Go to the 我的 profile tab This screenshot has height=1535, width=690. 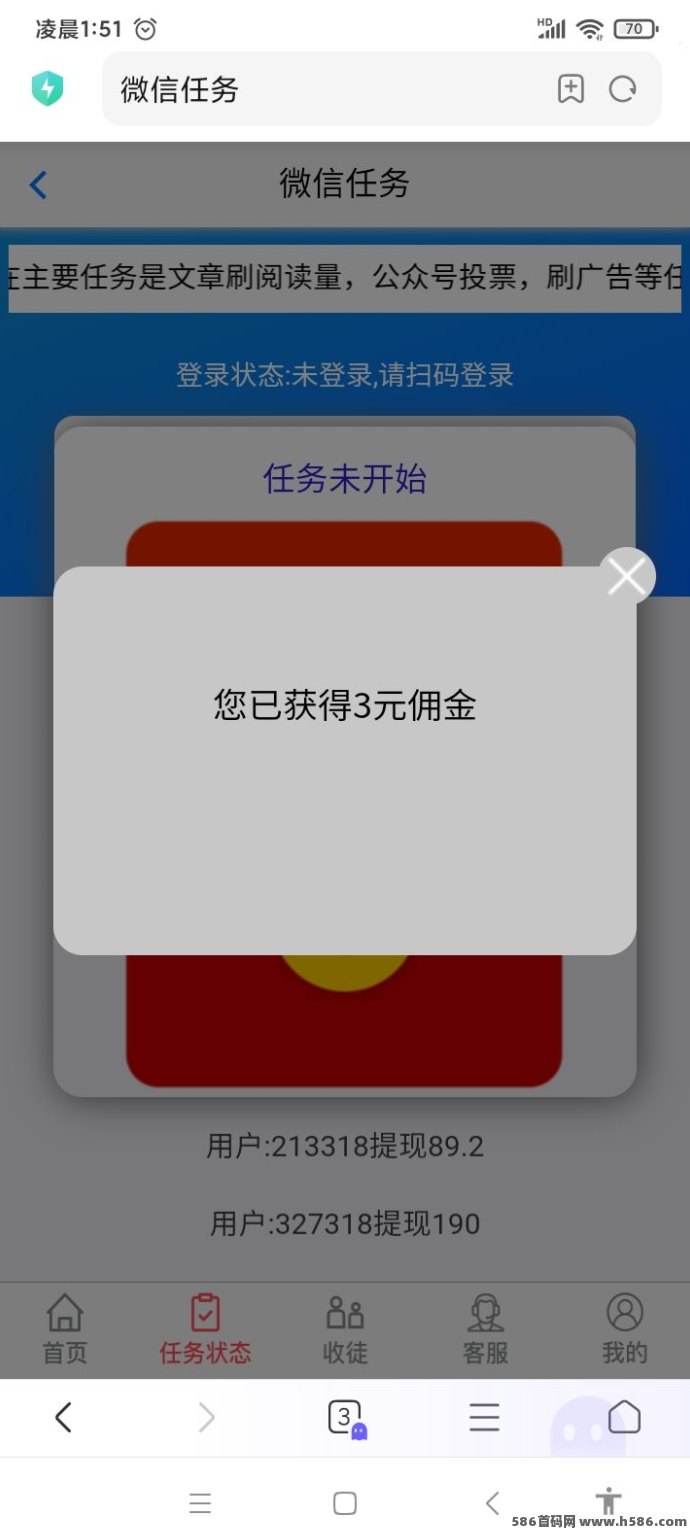625,1328
